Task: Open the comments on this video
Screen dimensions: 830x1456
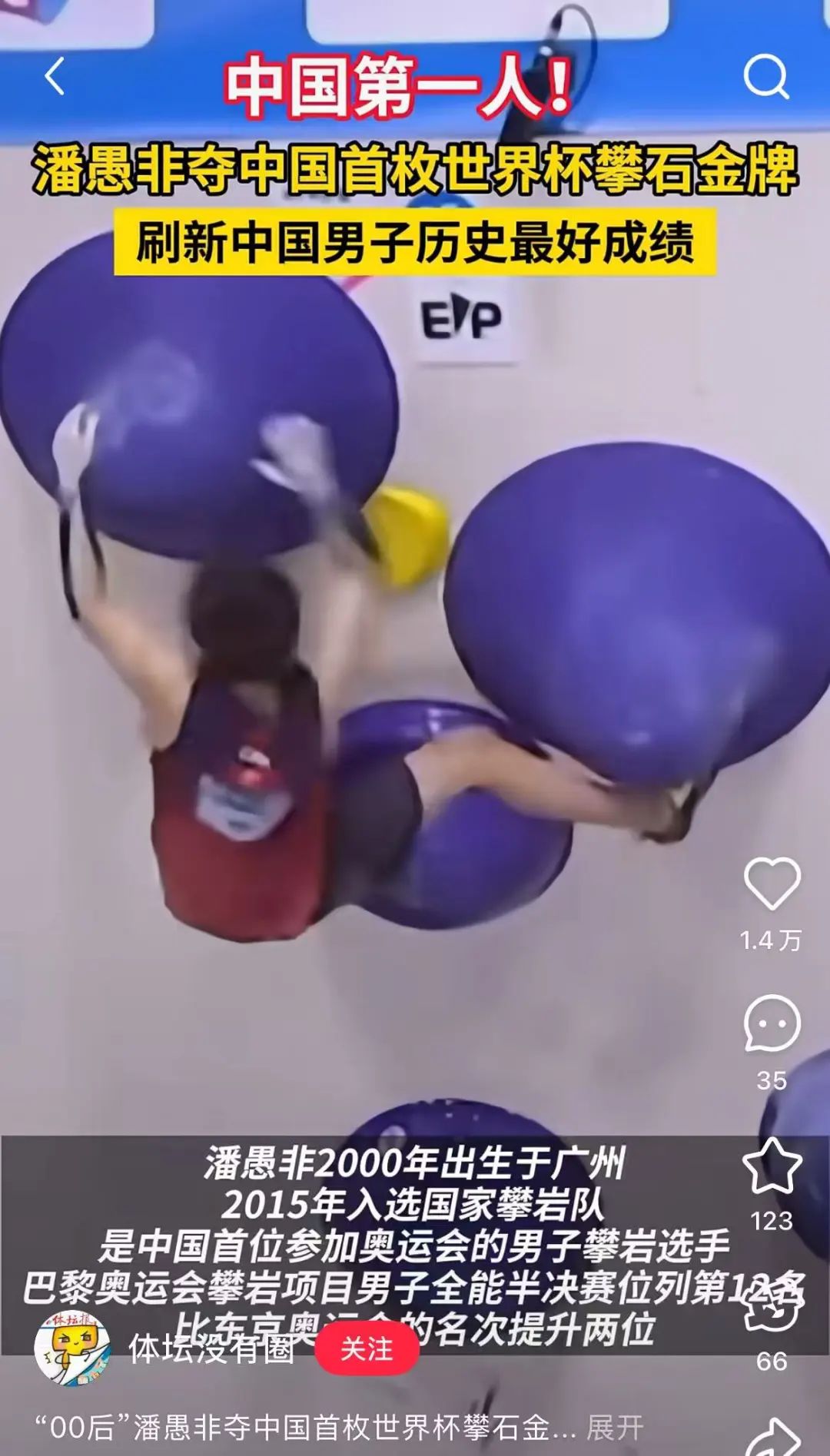Action: (x=772, y=1023)
